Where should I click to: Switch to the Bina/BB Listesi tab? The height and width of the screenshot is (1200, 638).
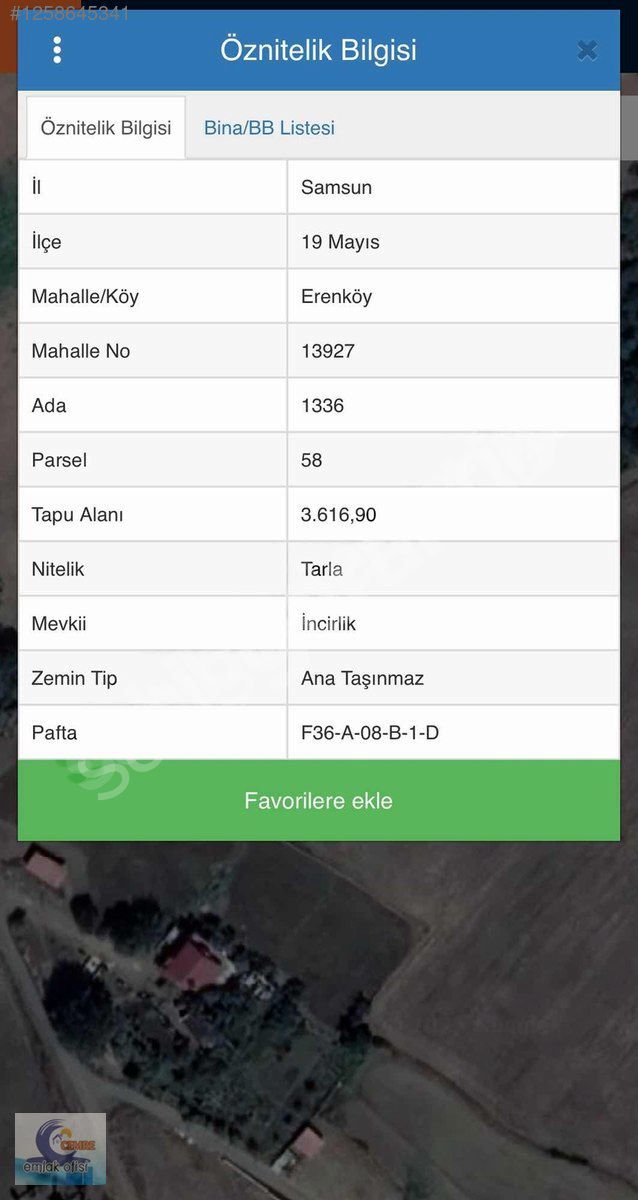point(269,128)
